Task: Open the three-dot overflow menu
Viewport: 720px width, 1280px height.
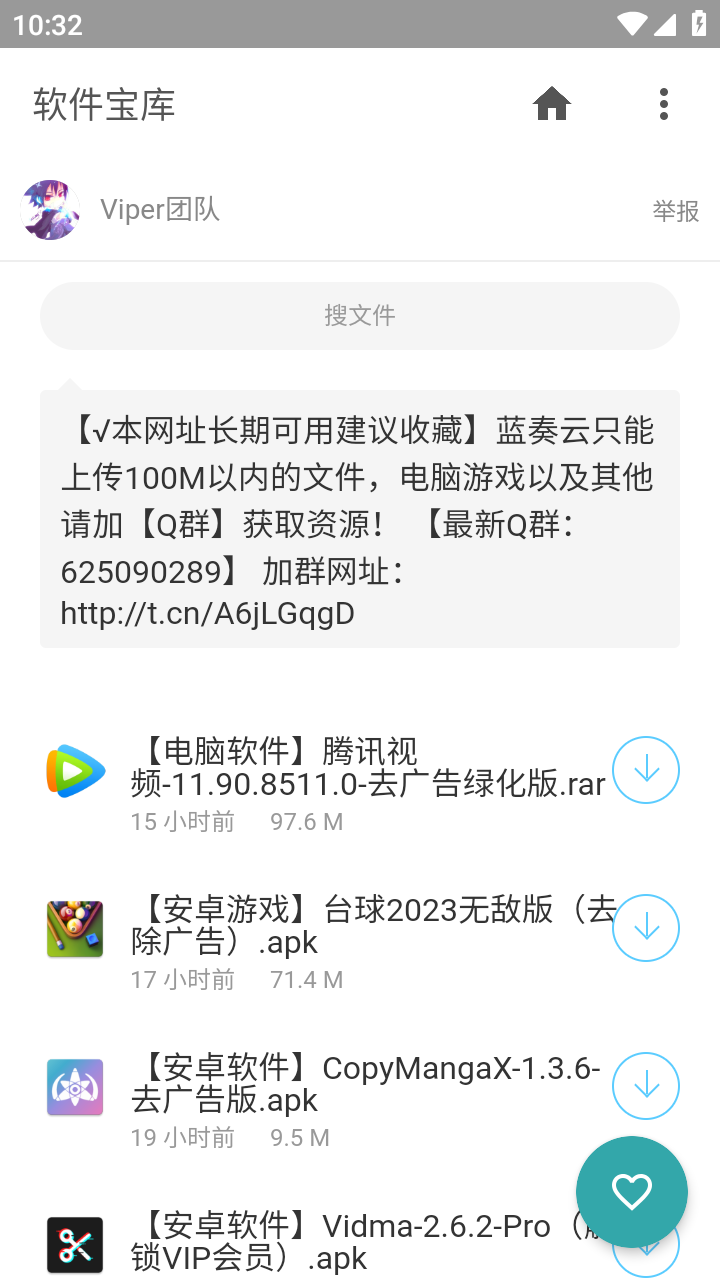Action: tap(664, 103)
